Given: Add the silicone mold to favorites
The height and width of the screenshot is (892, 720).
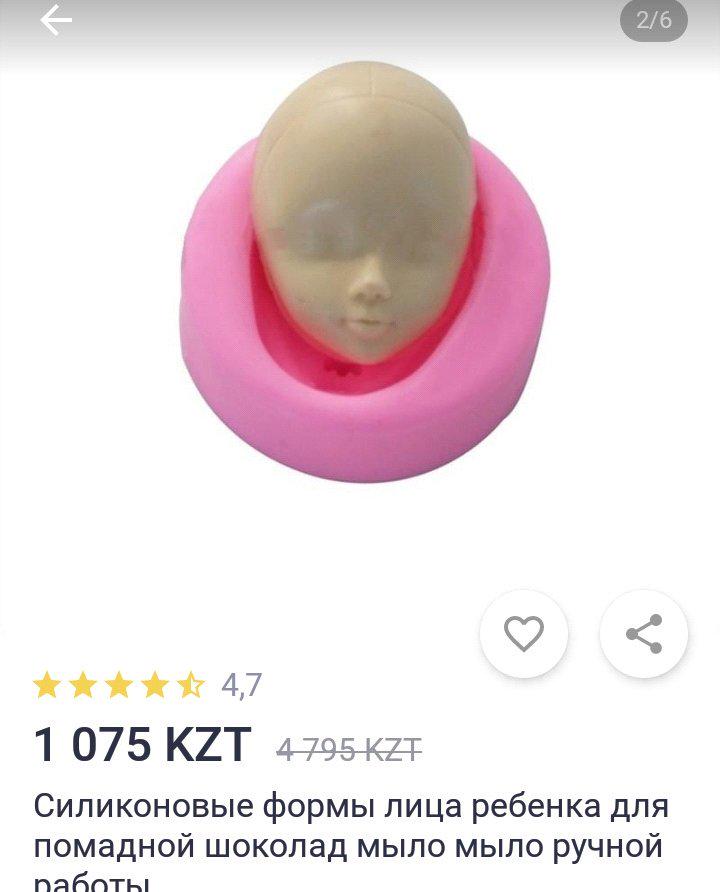Looking at the screenshot, I should pos(523,634).
